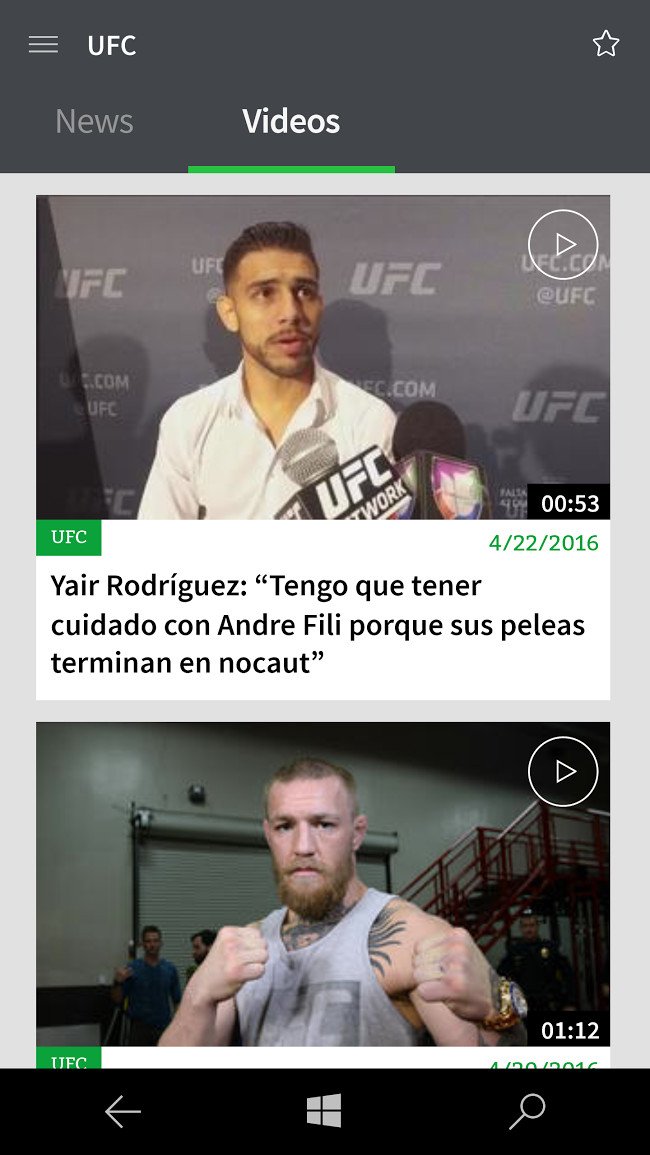This screenshot has height=1155, width=650.
Task: Favorite UFC with the star icon
Action: point(606,44)
